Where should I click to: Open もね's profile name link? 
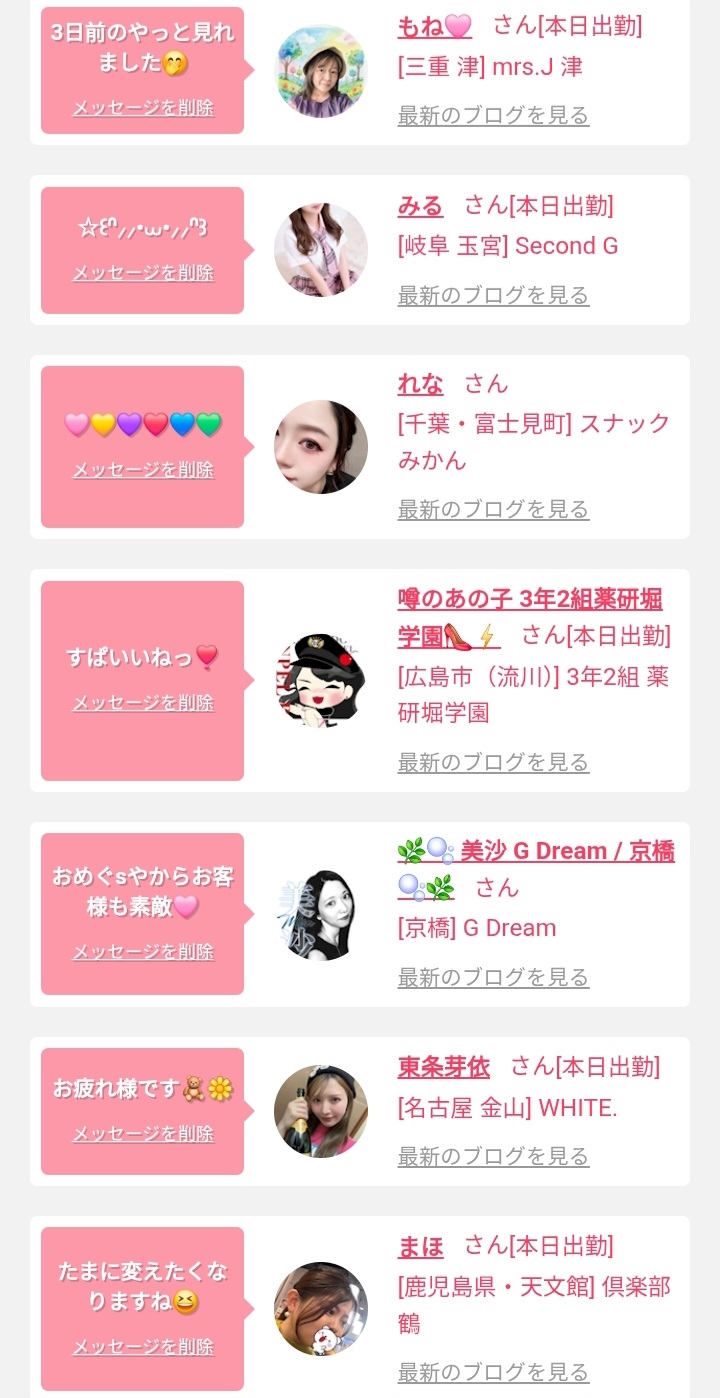(434, 26)
